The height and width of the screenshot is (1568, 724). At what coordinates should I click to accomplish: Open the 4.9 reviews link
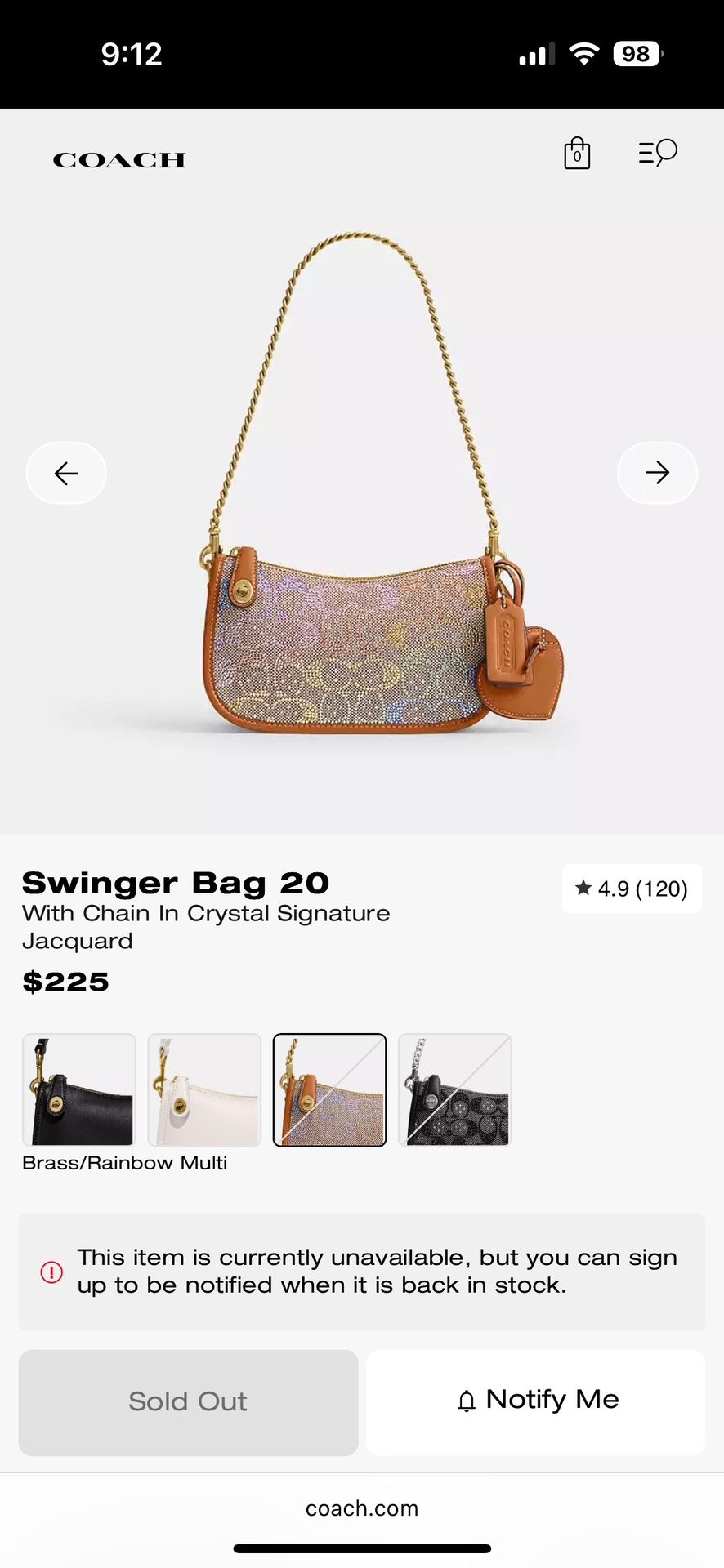pos(632,888)
